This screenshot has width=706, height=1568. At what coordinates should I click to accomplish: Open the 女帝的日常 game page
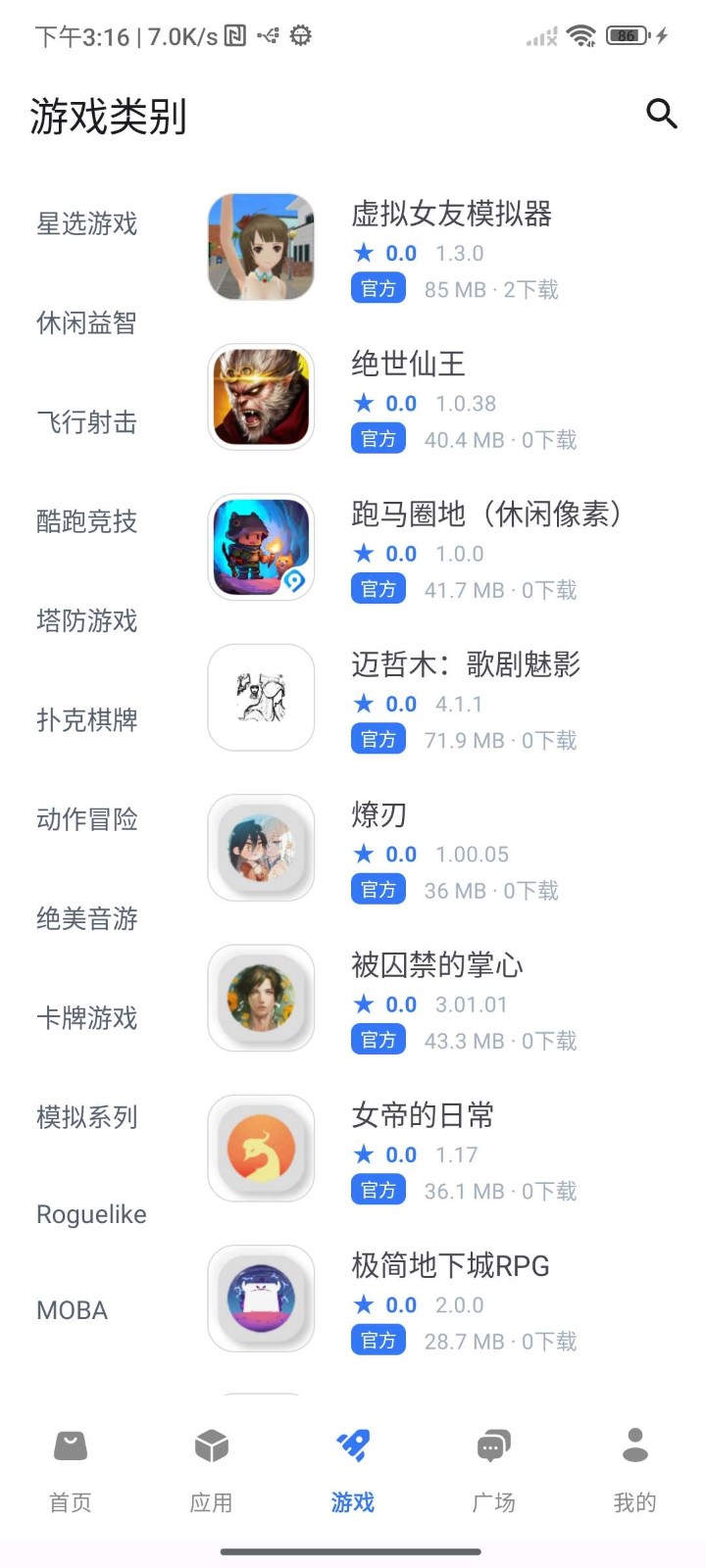click(423, 1115)
